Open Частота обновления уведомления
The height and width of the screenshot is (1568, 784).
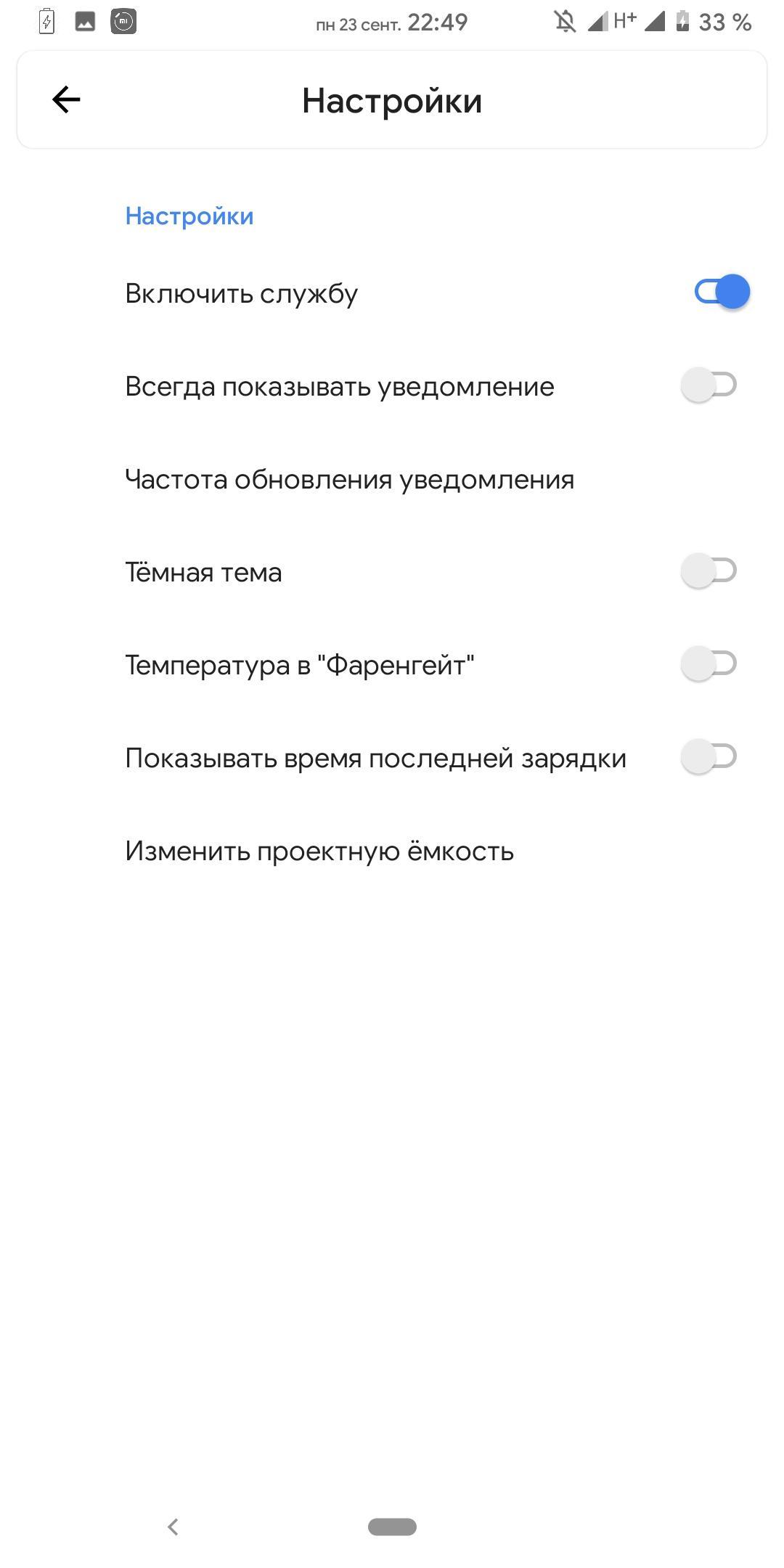click(392, 479)
